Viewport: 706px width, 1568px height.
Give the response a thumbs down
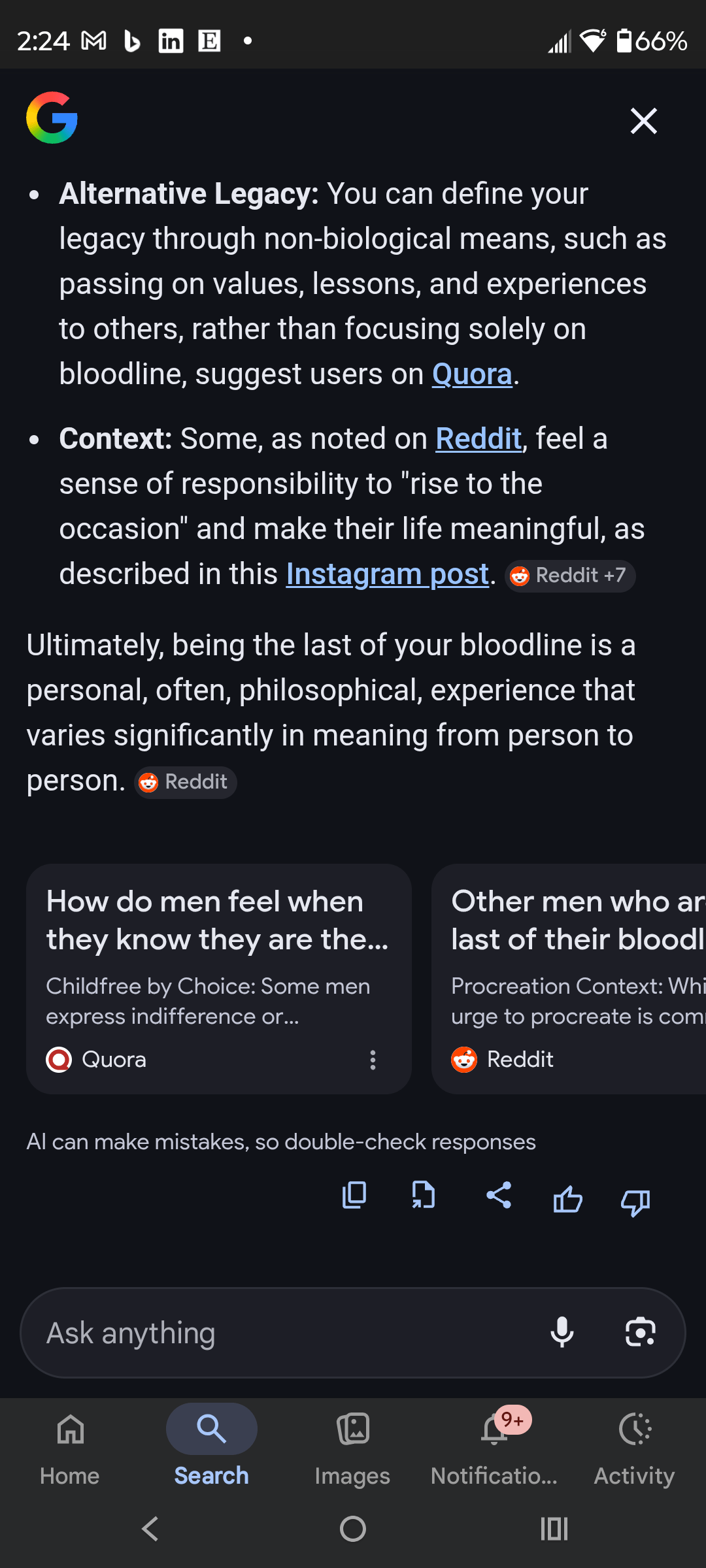635,1201
